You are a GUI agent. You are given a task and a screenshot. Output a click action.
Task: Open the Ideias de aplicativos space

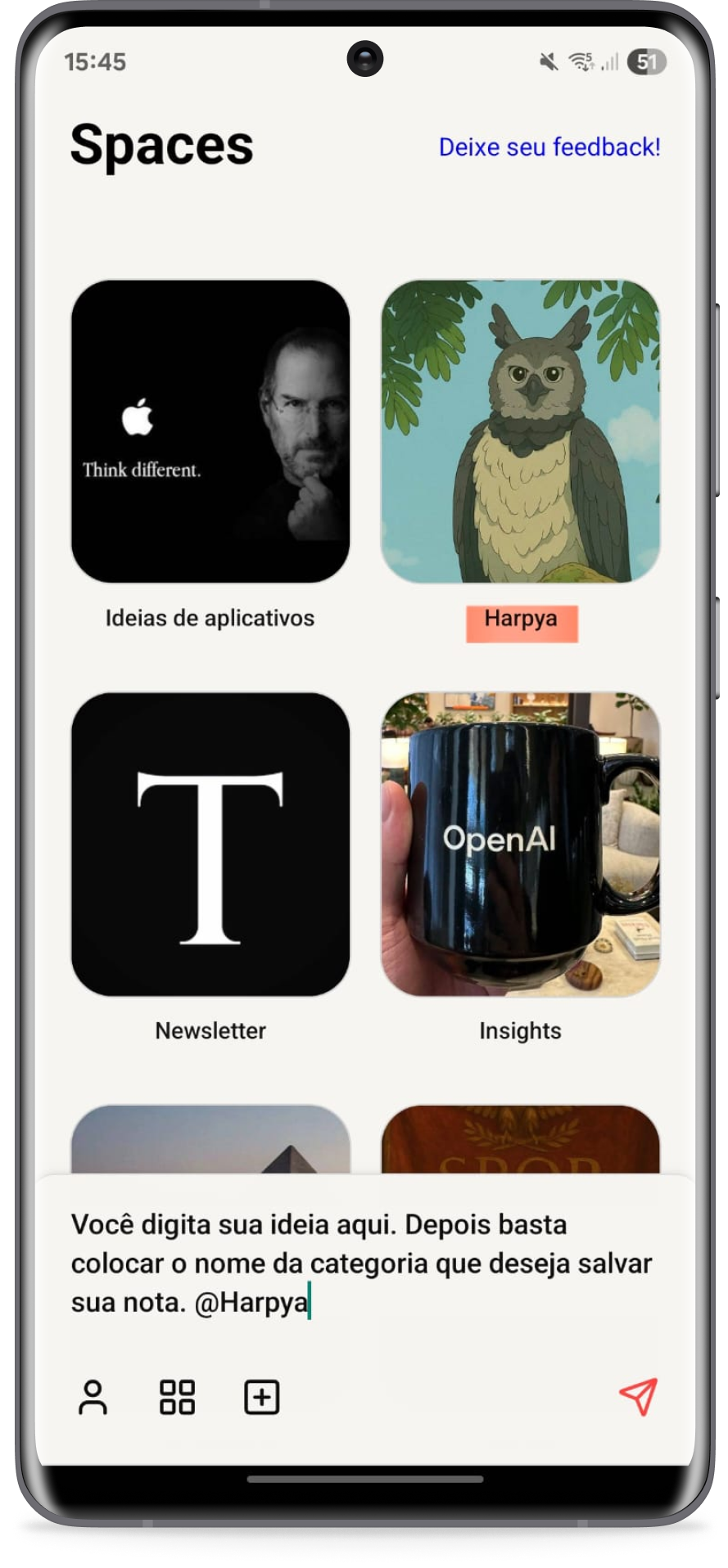[210, 431]
